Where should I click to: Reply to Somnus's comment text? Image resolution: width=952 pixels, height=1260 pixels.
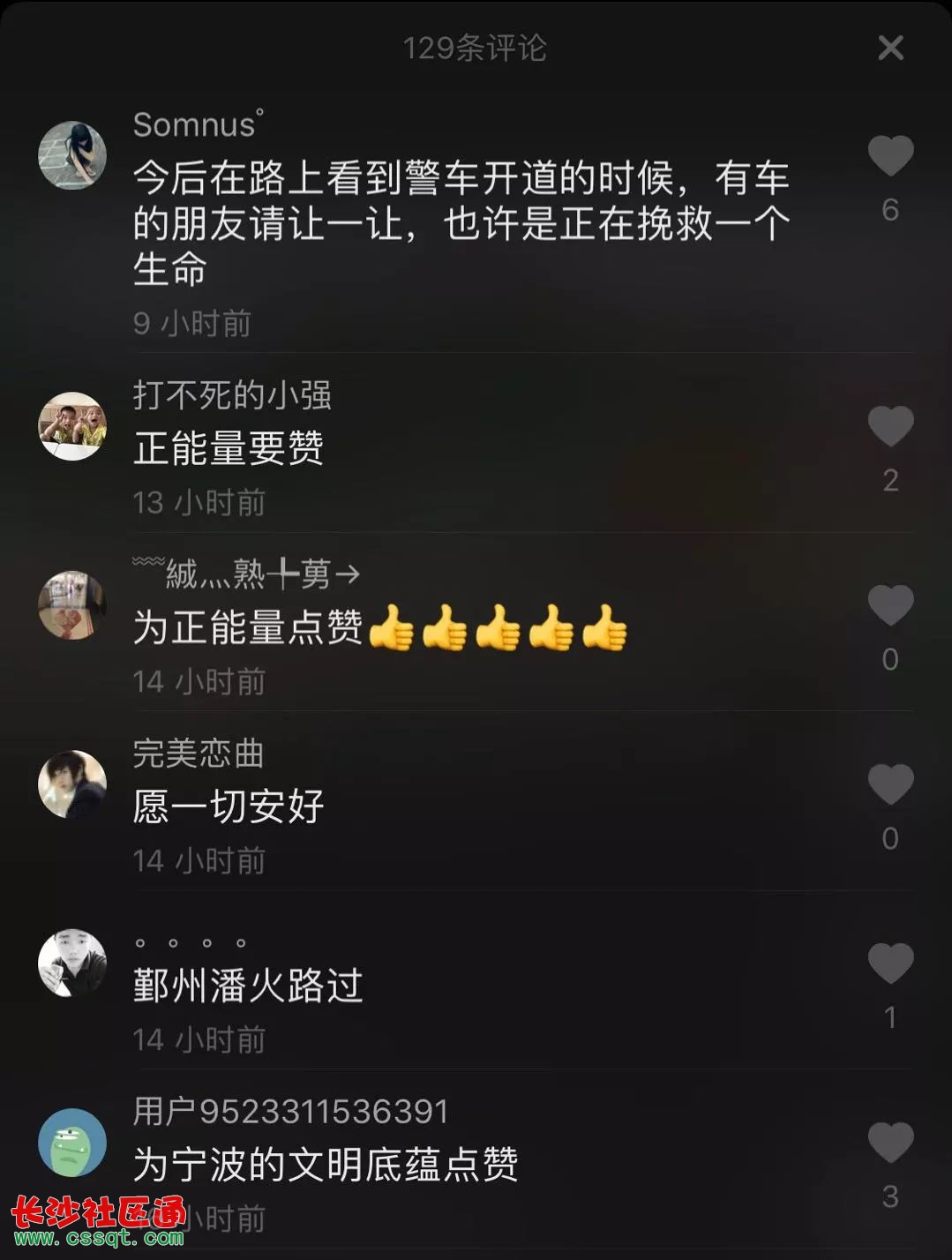coord(461,224)
